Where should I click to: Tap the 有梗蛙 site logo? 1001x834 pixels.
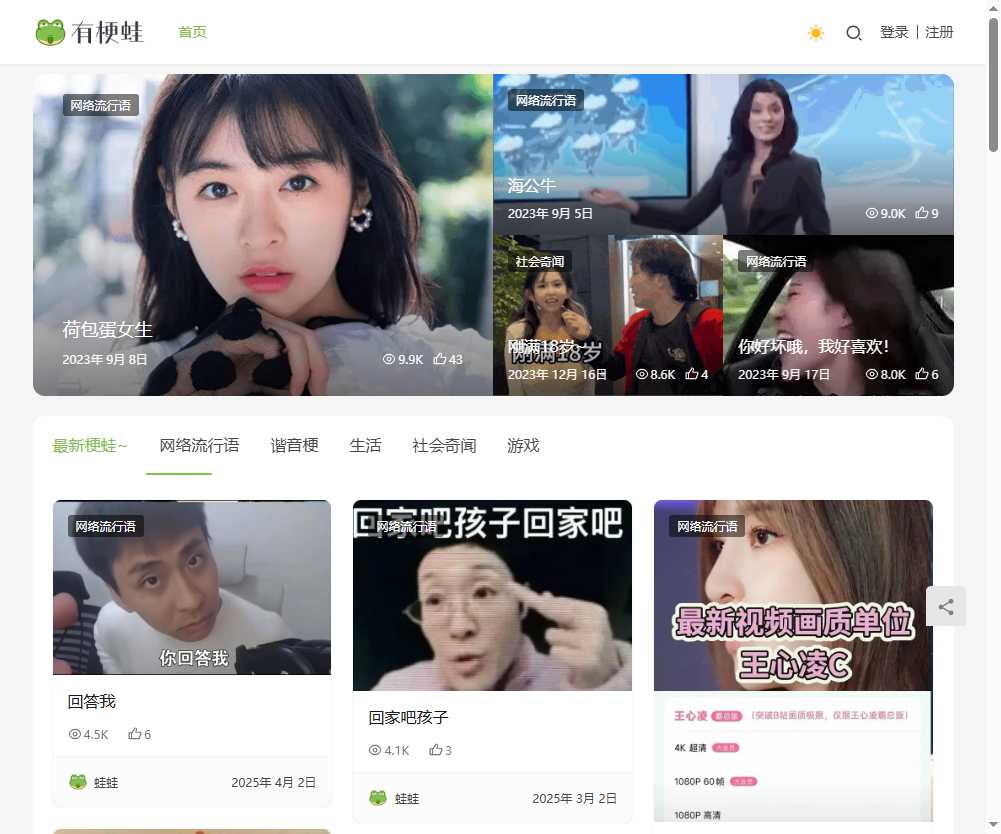[x=90, y=33]
